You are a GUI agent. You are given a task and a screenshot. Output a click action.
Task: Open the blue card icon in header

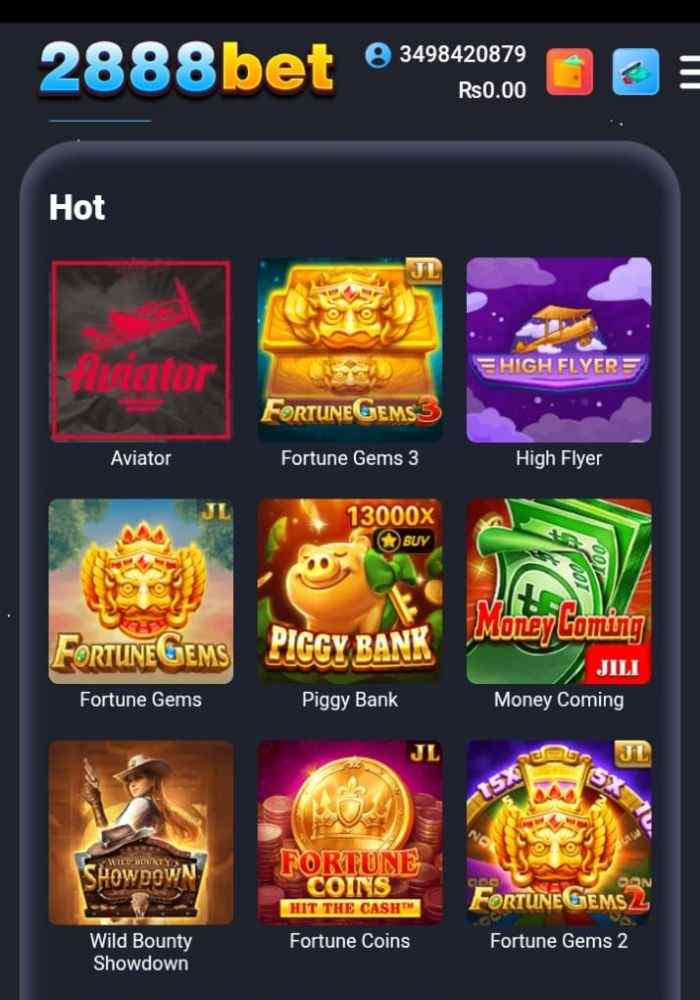[636, 72]
